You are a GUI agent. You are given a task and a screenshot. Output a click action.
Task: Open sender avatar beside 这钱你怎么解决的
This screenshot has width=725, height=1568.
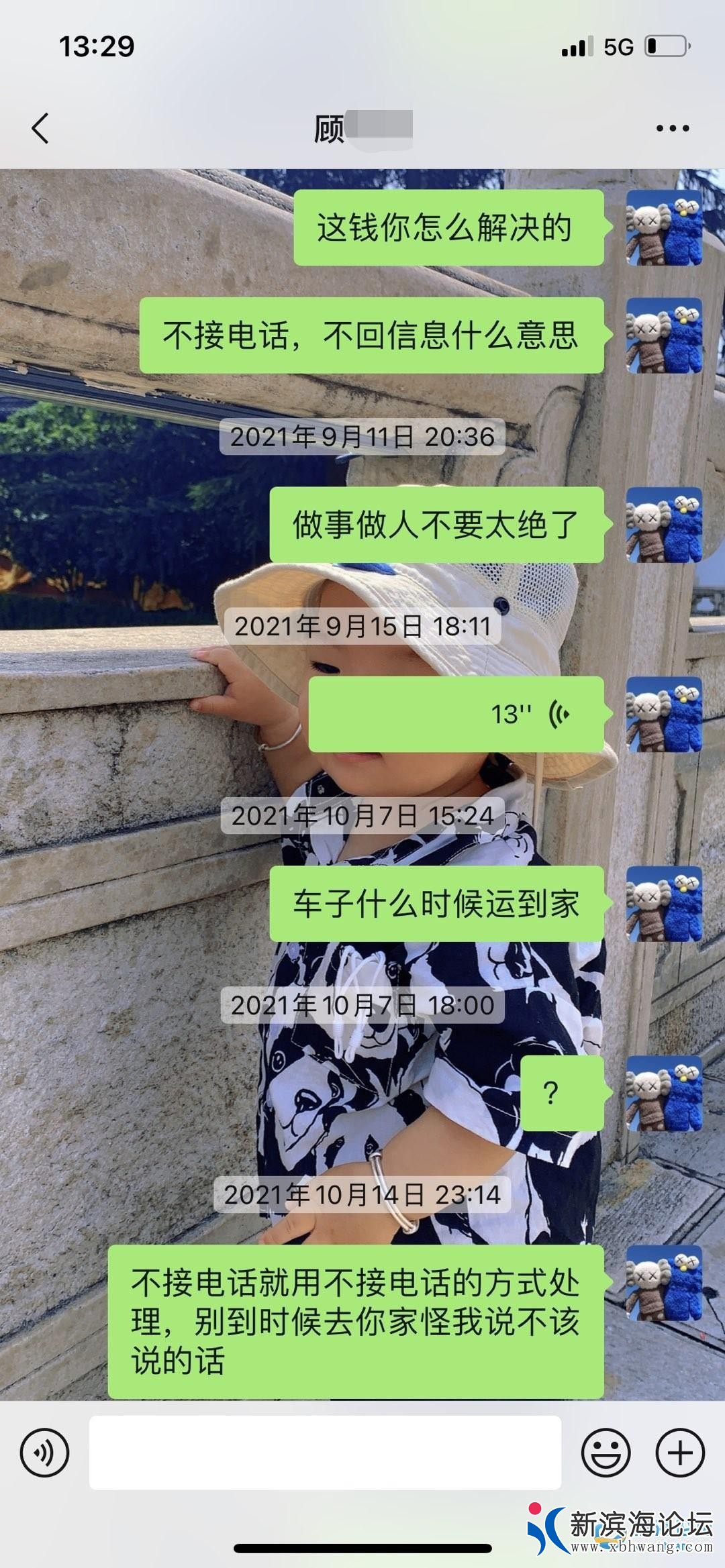[x=664, y=227]
